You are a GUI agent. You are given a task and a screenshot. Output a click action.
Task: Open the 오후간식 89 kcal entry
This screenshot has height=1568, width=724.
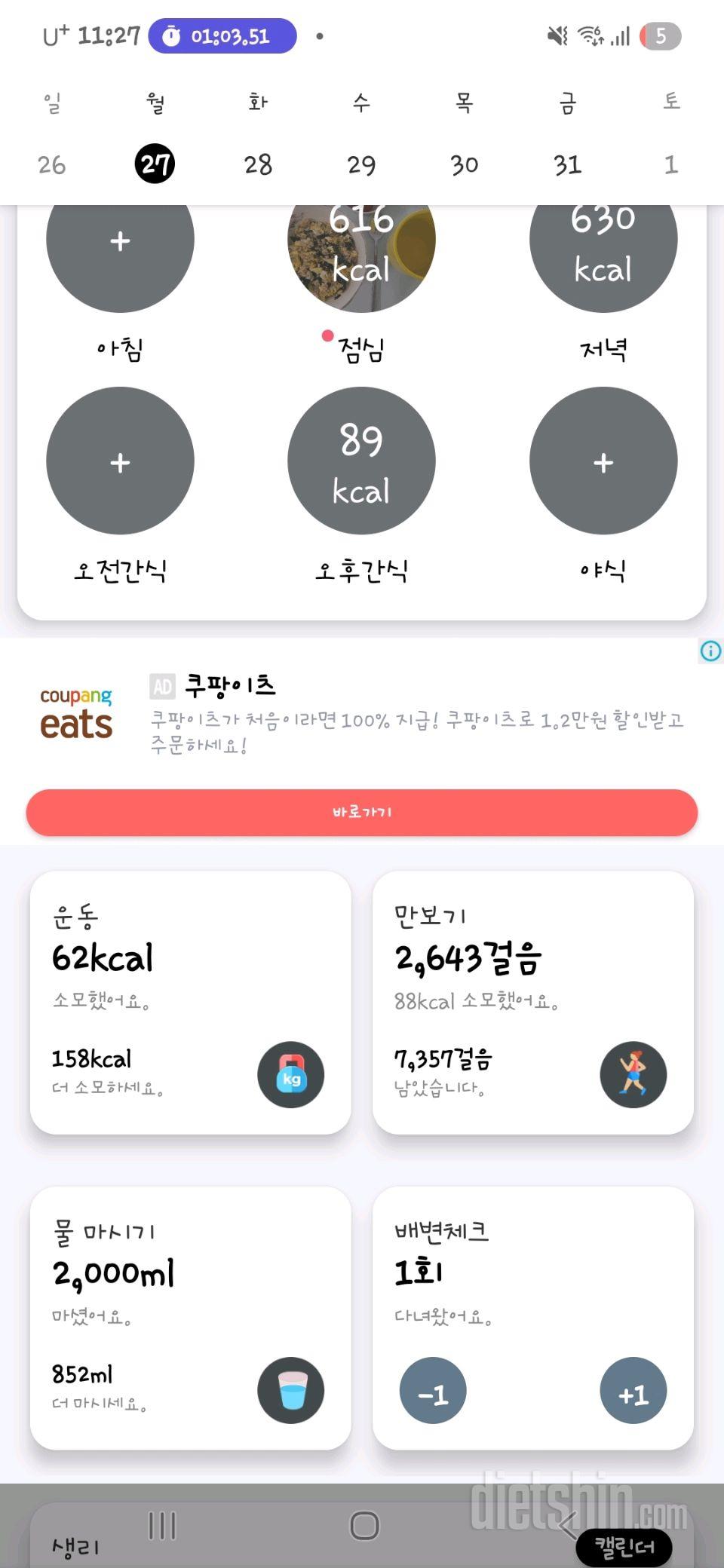(361, 461)
